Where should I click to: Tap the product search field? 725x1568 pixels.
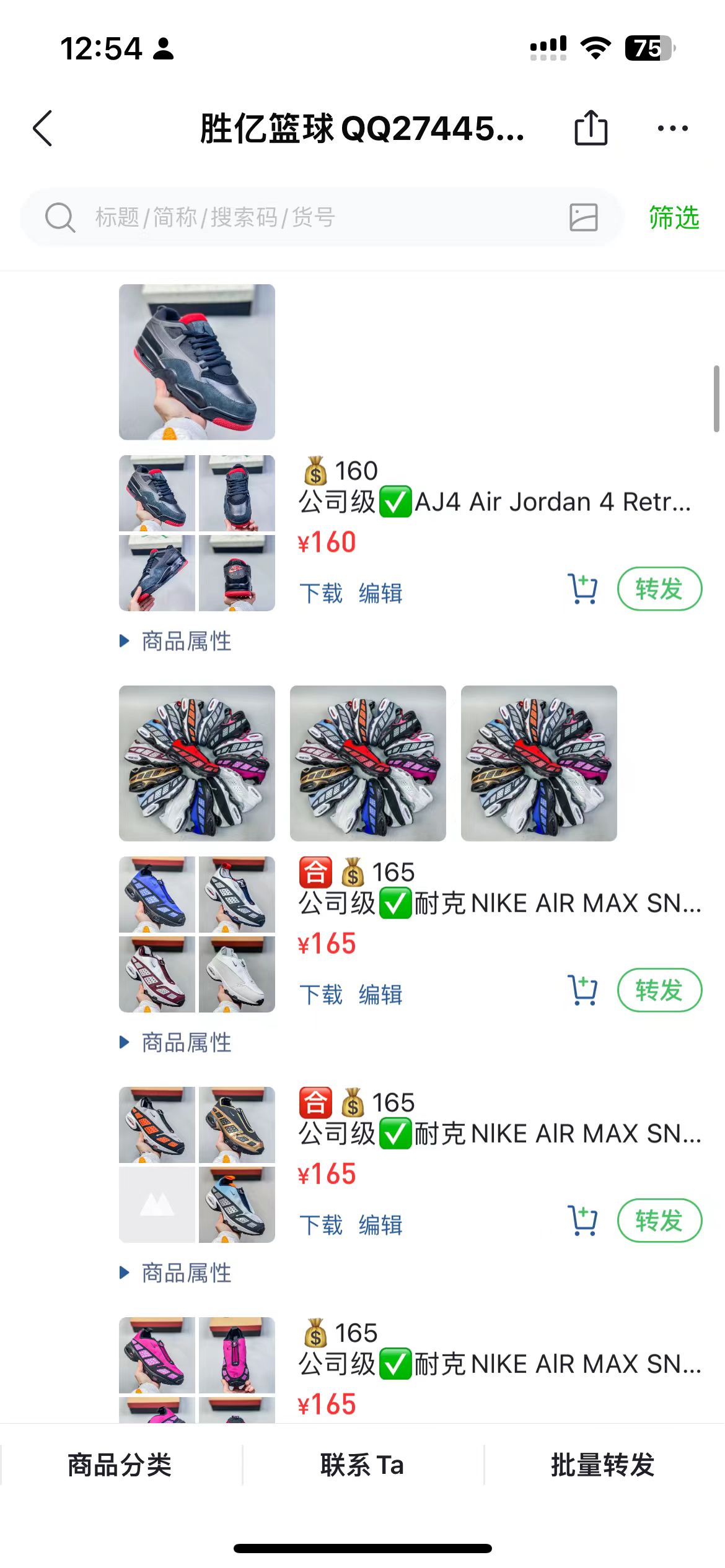[x=310, y=217]
